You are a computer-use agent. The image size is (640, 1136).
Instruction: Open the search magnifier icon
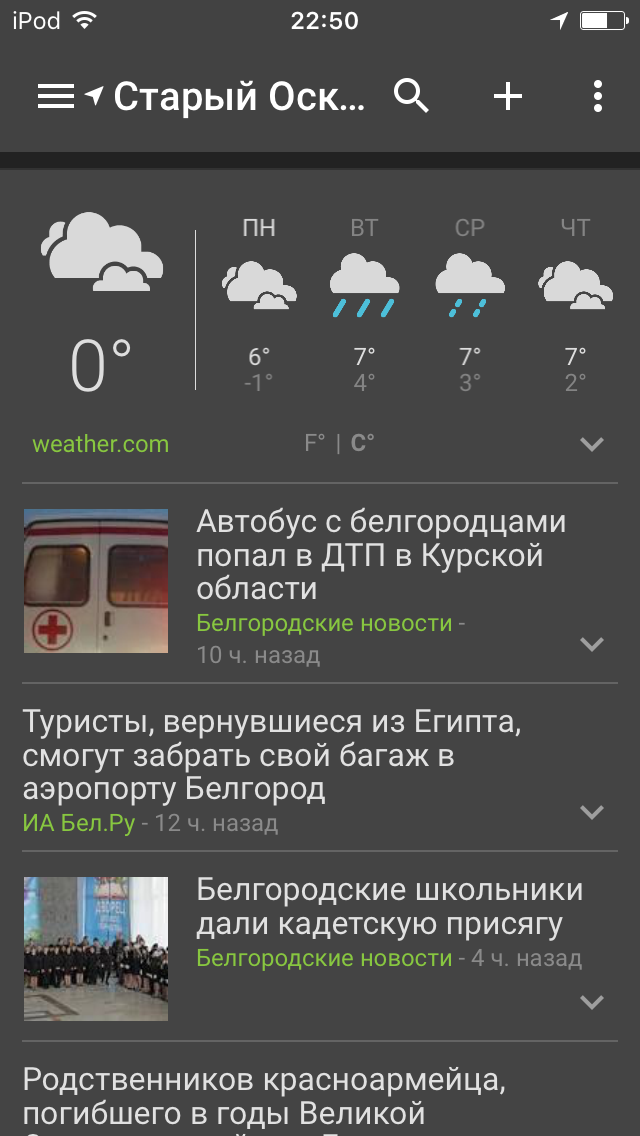click(411, 96)
